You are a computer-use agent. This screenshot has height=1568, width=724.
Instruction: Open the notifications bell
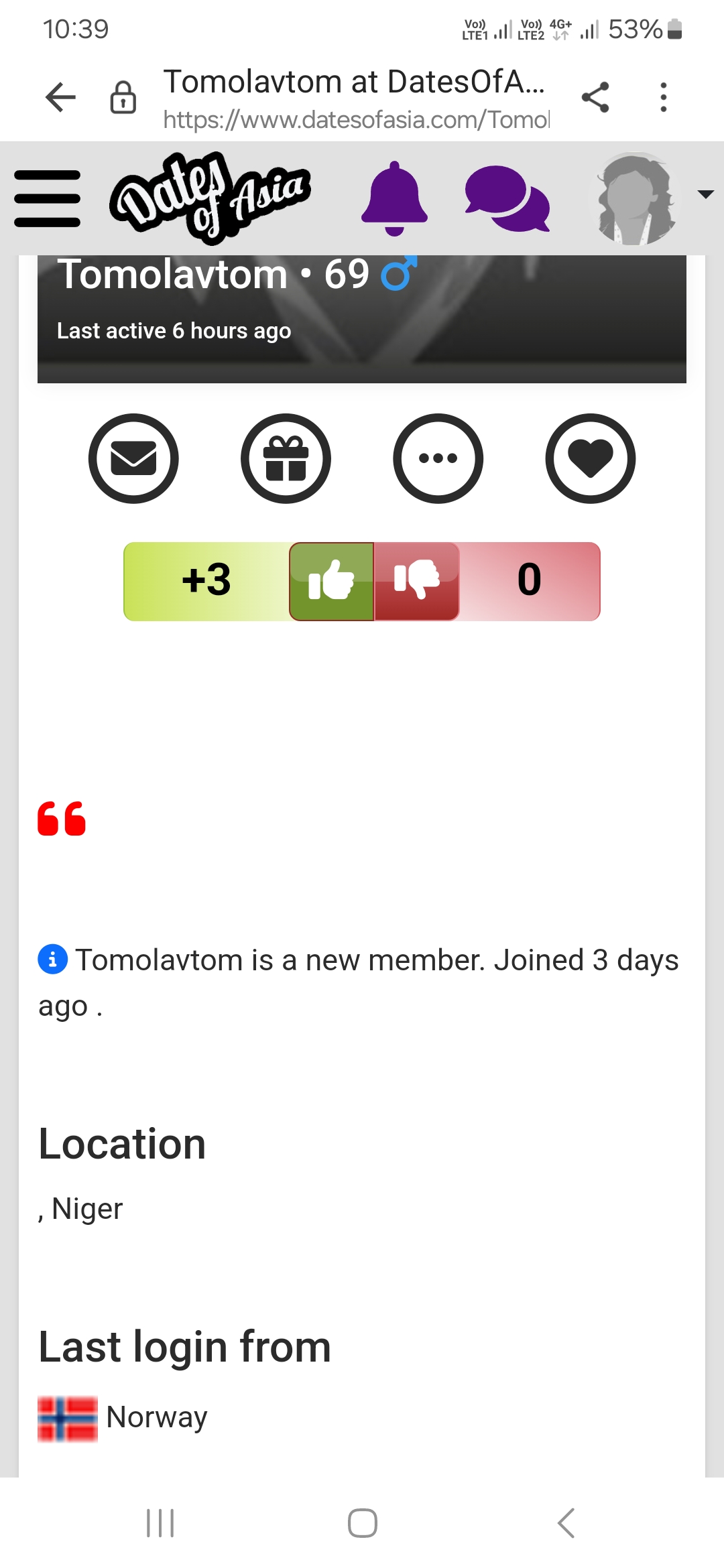pos(394,198)
